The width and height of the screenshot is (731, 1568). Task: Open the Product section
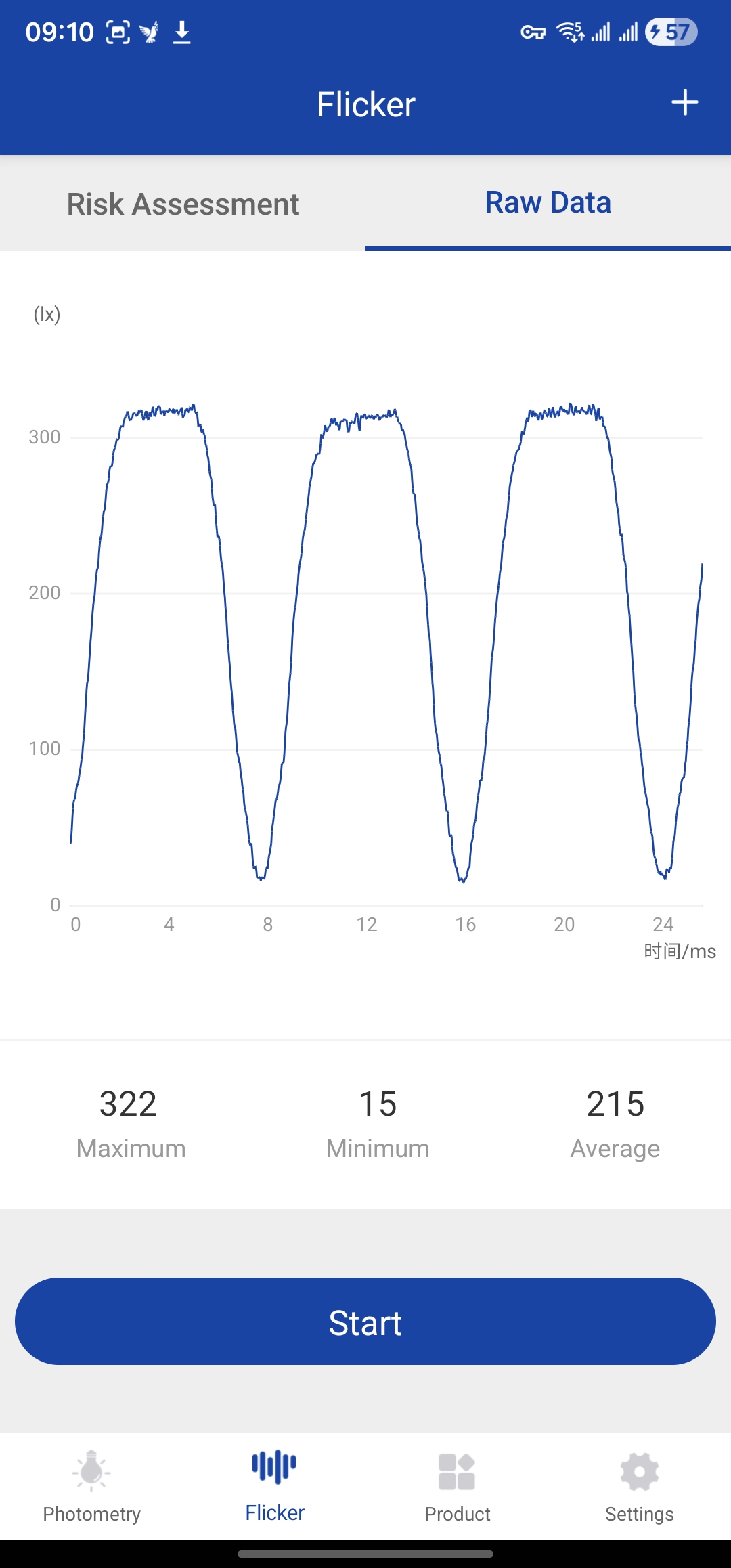(x=457, y=1485)
